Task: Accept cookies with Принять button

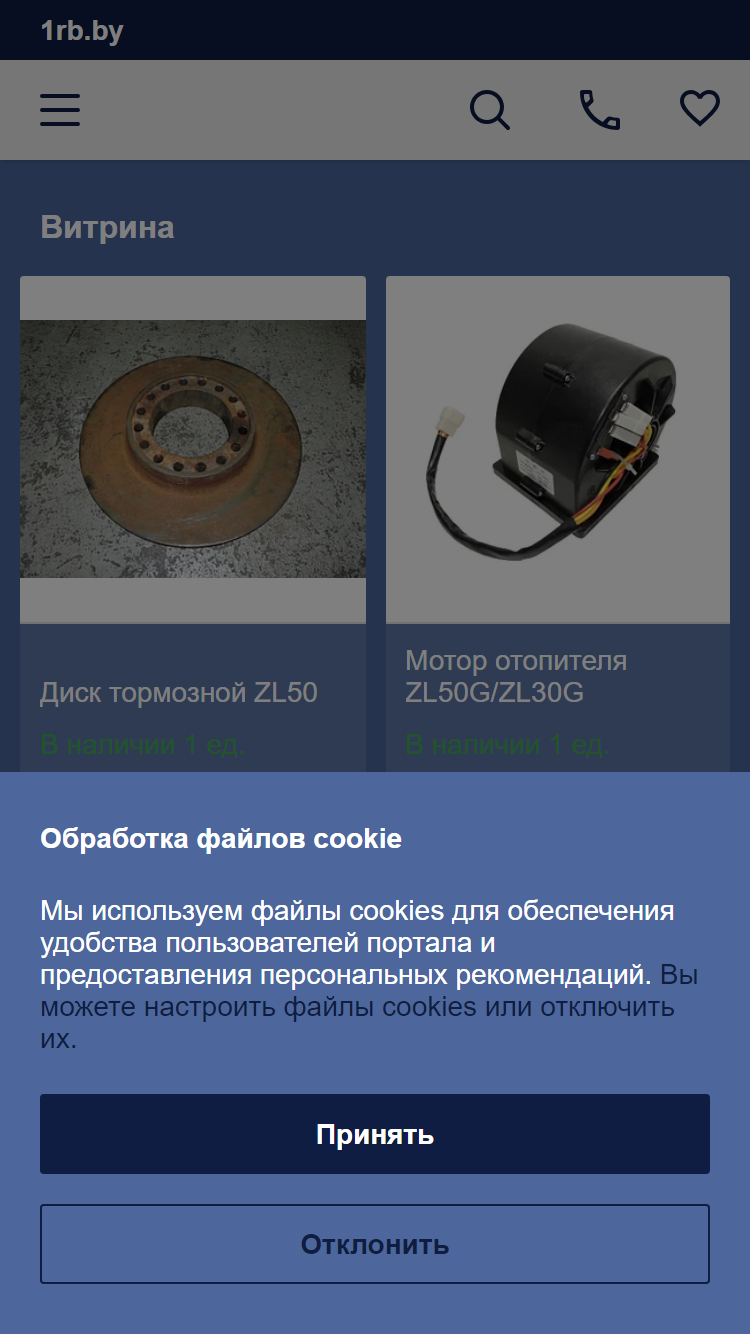Action: (x=375, y=1134)
